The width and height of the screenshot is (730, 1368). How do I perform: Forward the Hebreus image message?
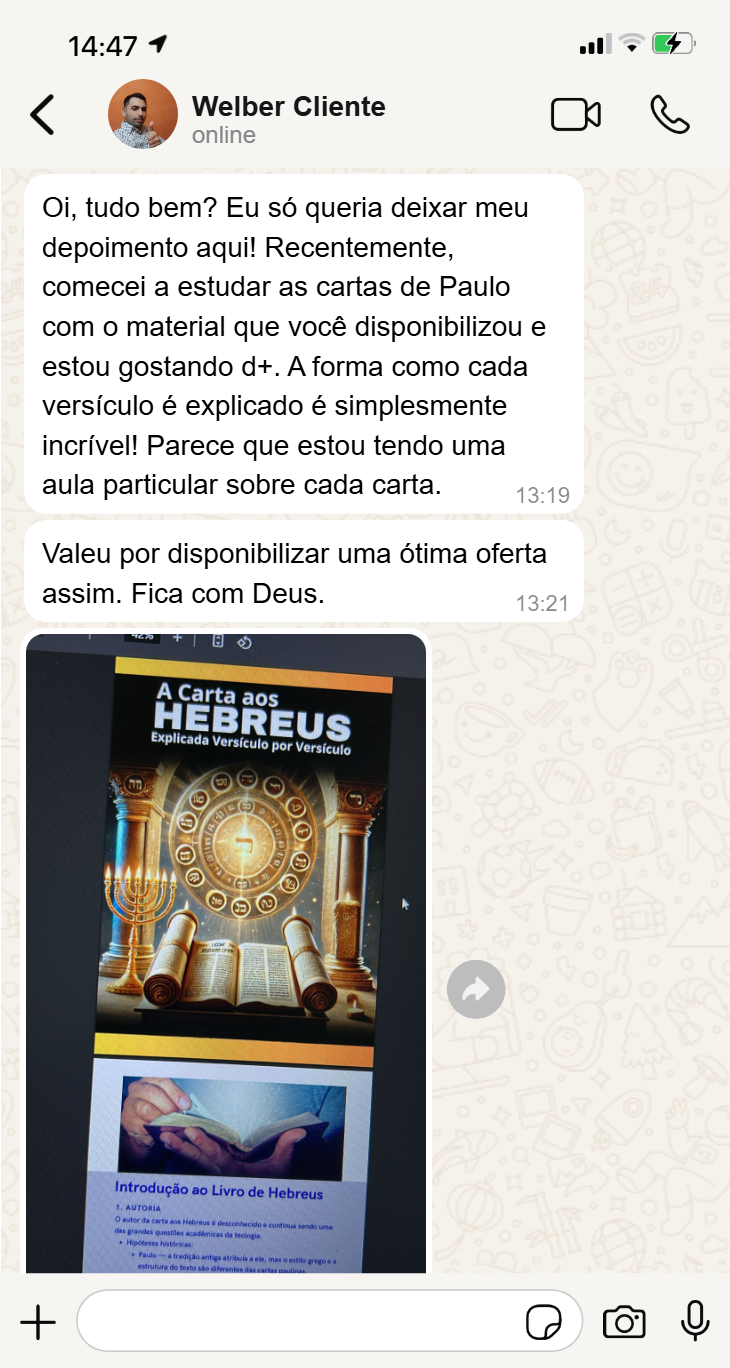point(476,990)
